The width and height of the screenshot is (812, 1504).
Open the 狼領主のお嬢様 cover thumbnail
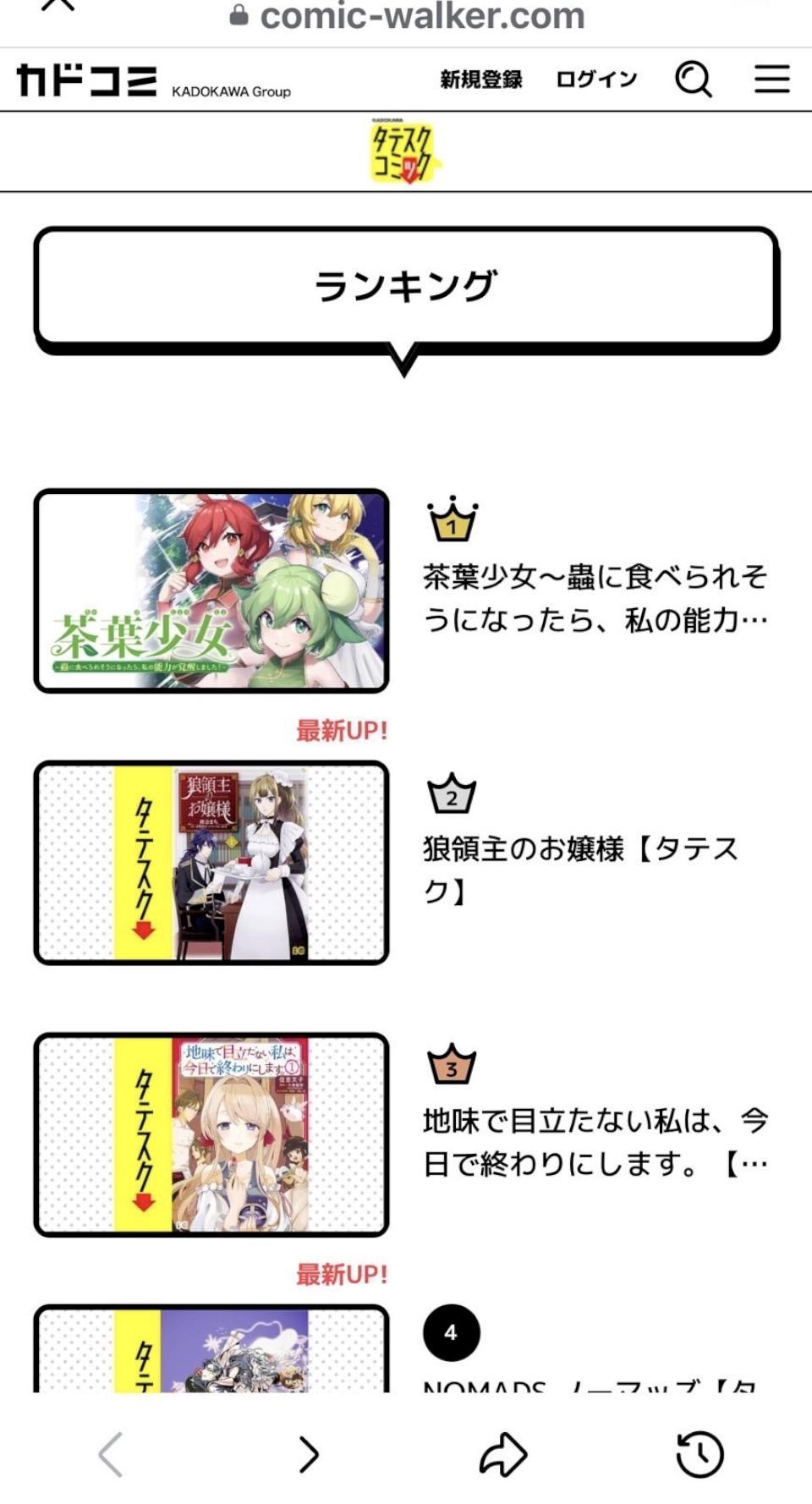pyautogui.click(x=211, y=863)
